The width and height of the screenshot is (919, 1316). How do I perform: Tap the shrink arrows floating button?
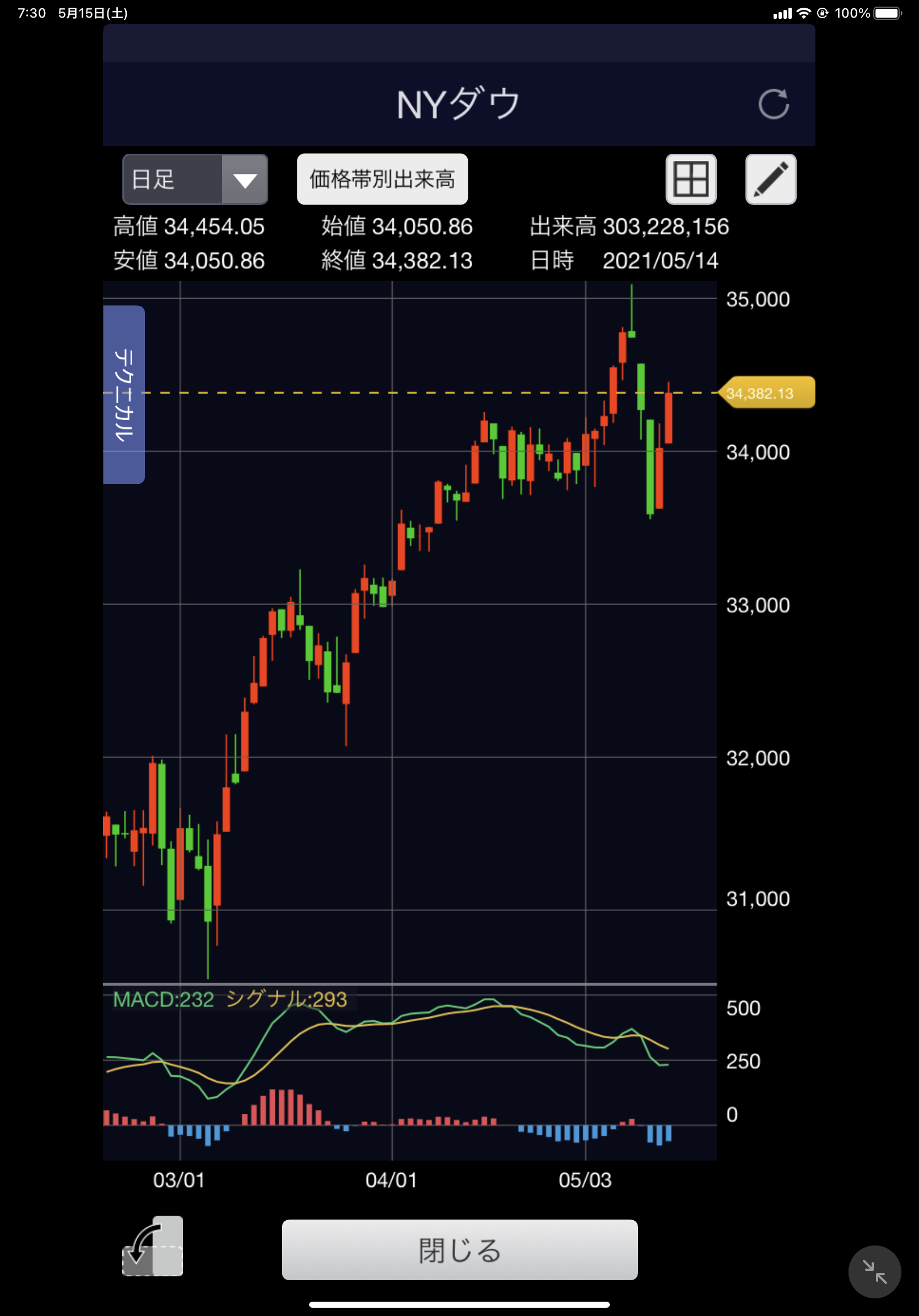[874, 1272]
